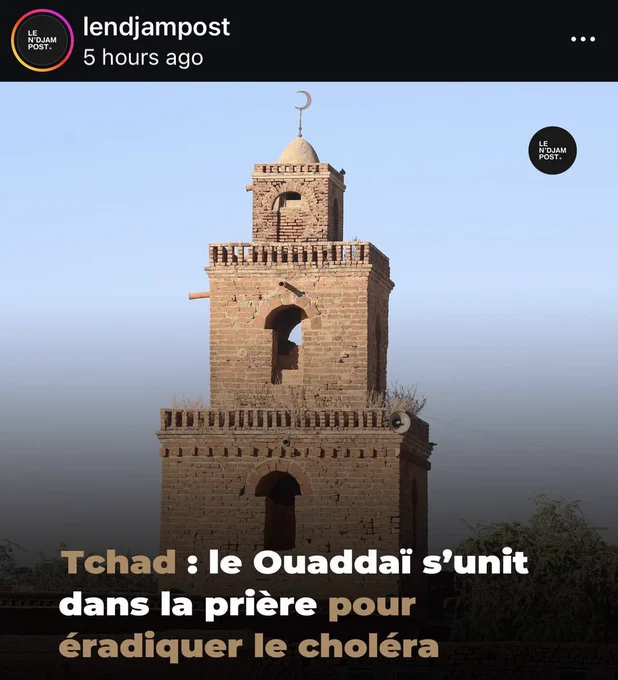Open the three-dot overflow menu
The height and width of the screenshot is (680, 618).
[583, 39]
